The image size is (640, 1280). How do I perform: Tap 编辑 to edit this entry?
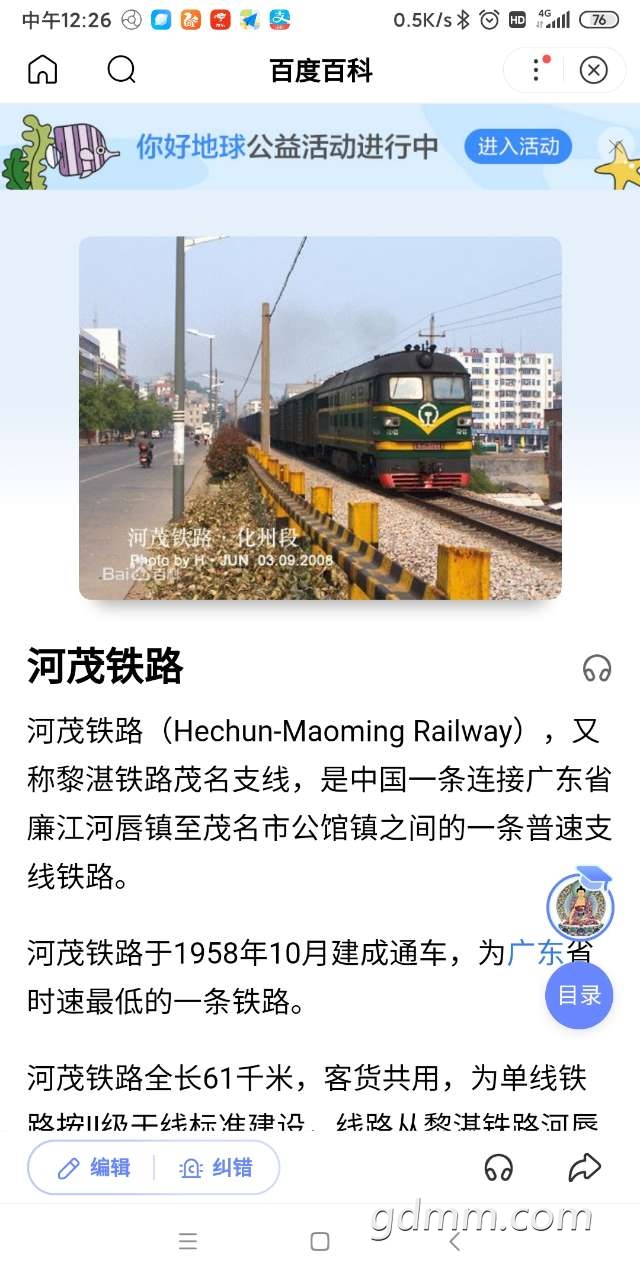(x=94, y=1167)
